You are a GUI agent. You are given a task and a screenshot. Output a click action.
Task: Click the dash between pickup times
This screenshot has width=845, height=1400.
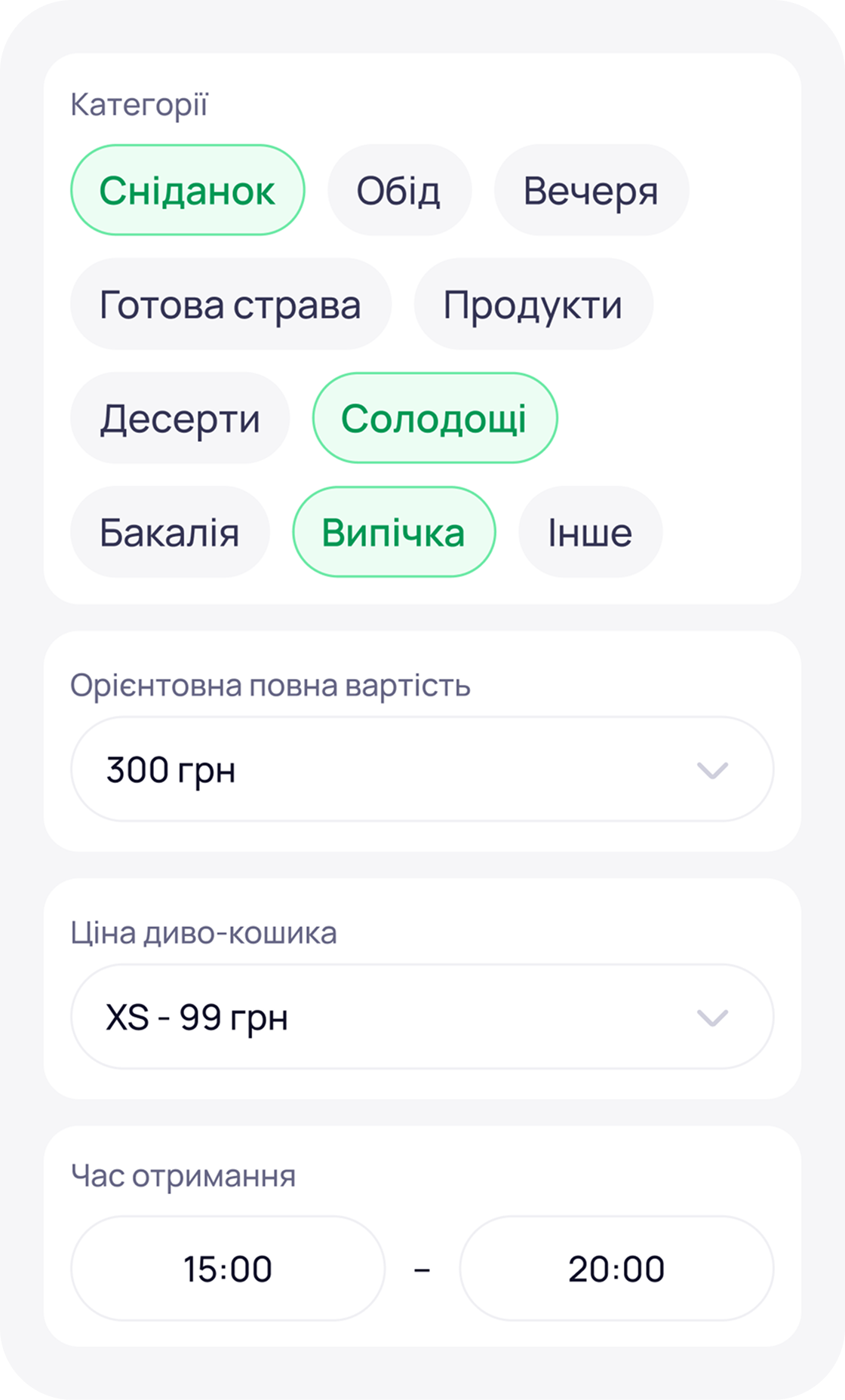[422, 1268]
